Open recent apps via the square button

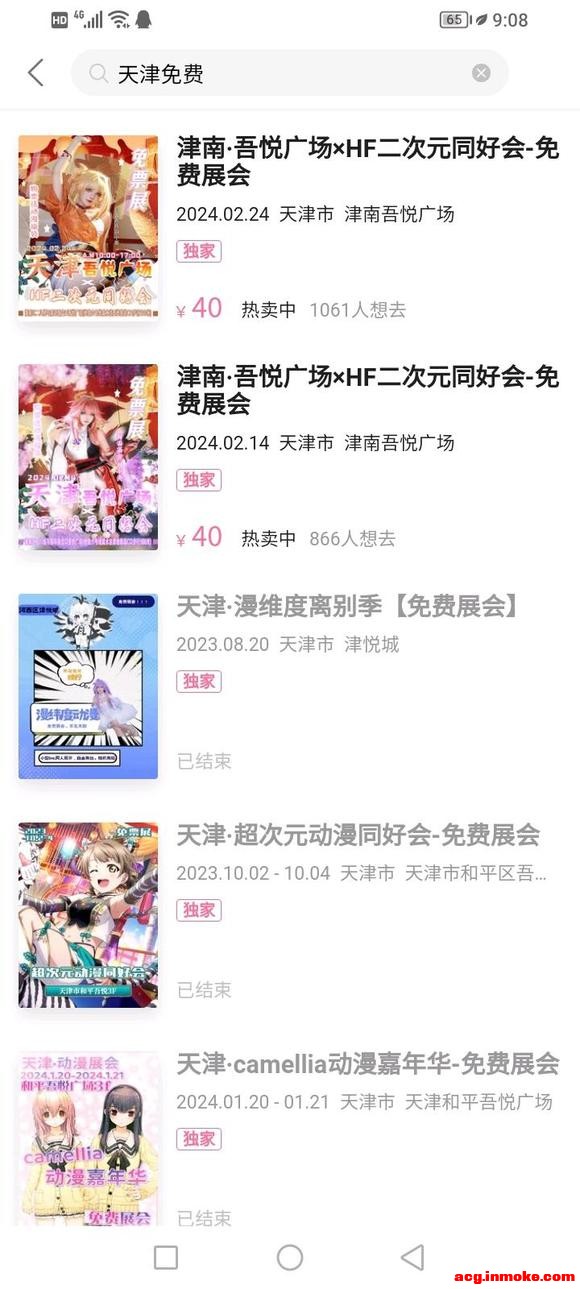click(x=166, y=1257)
